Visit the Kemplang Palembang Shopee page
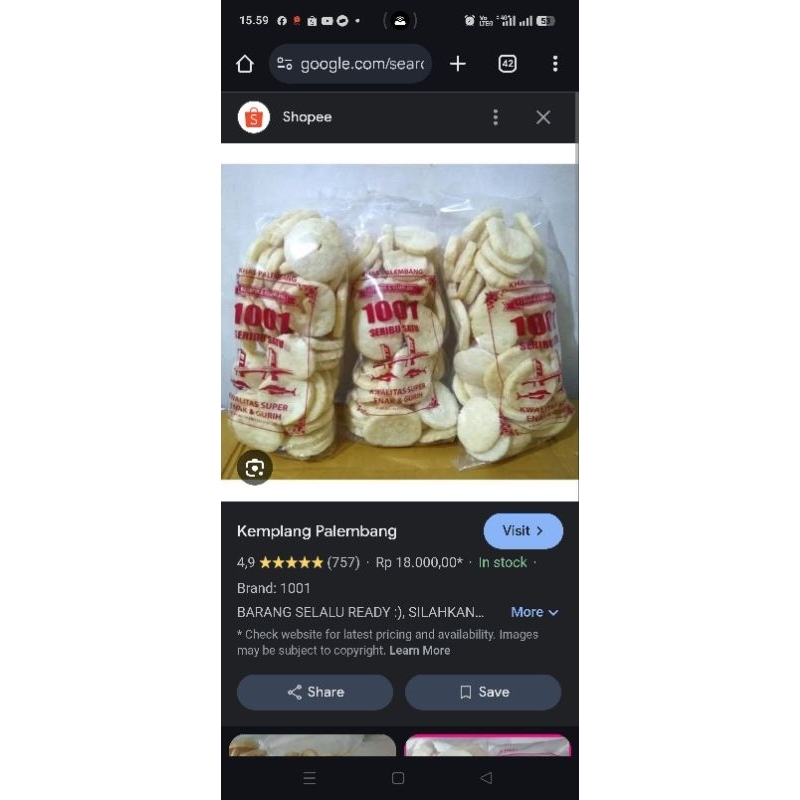This screenshot has height=800, width=800. pos(523,531)
